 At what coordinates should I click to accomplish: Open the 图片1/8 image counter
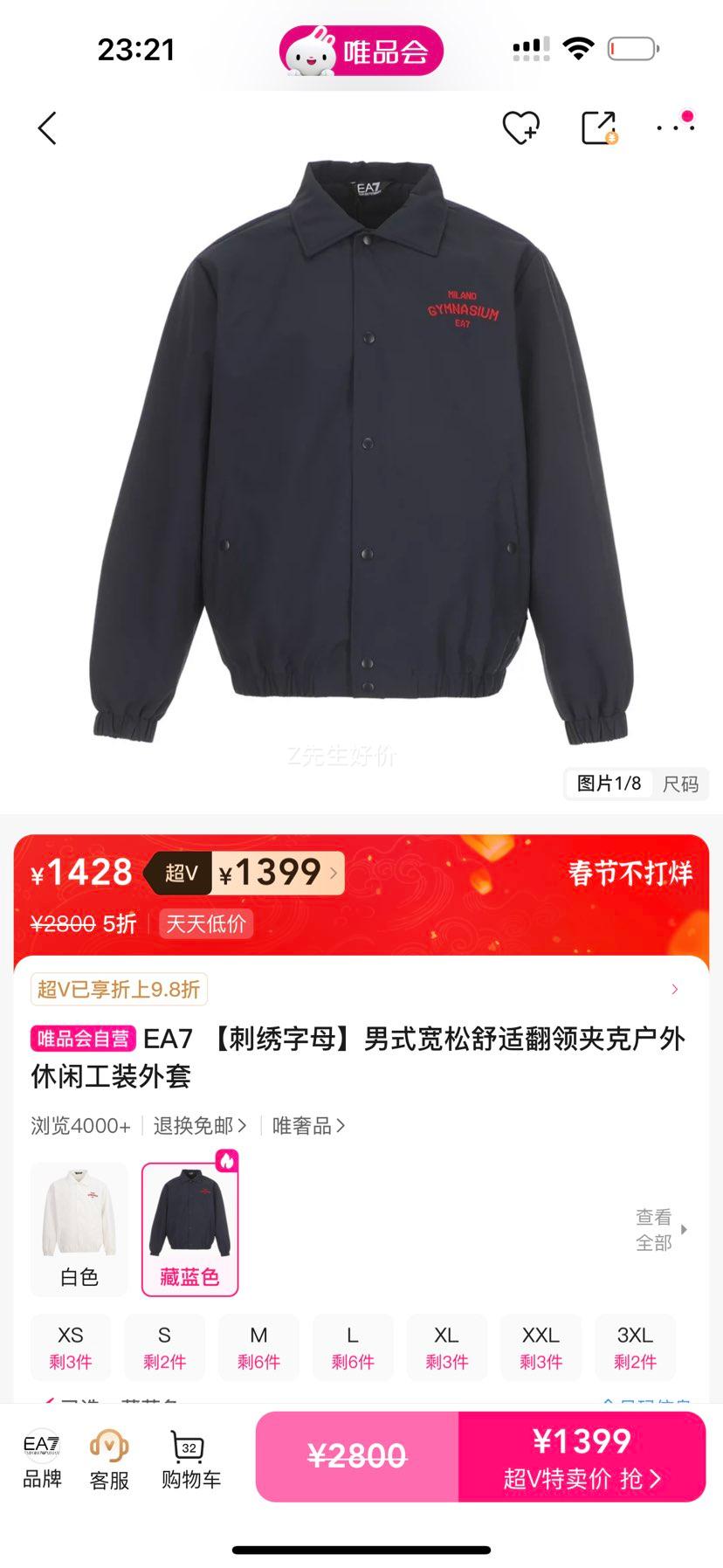tap(609, 784)
